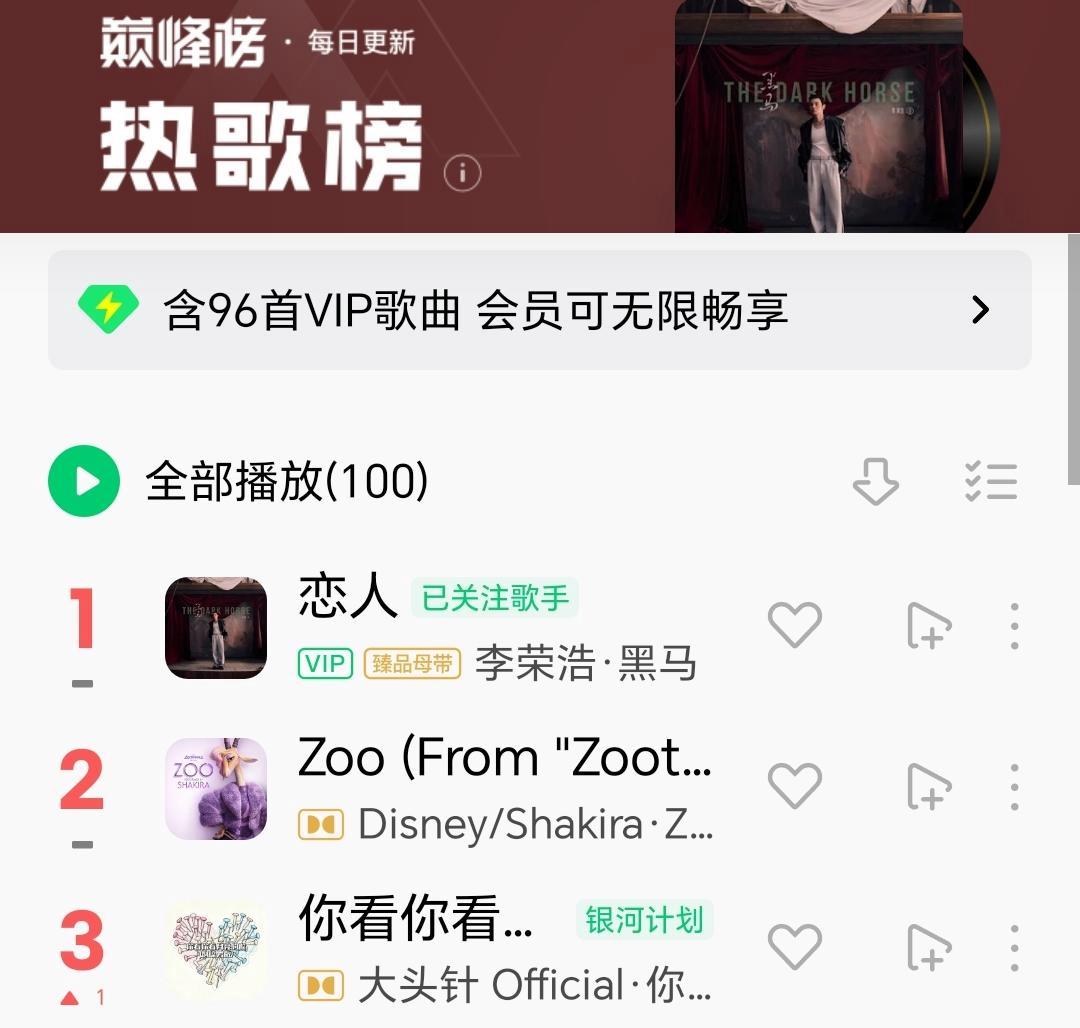
Task: Like the song 你看你看
Action: [794, 946]
